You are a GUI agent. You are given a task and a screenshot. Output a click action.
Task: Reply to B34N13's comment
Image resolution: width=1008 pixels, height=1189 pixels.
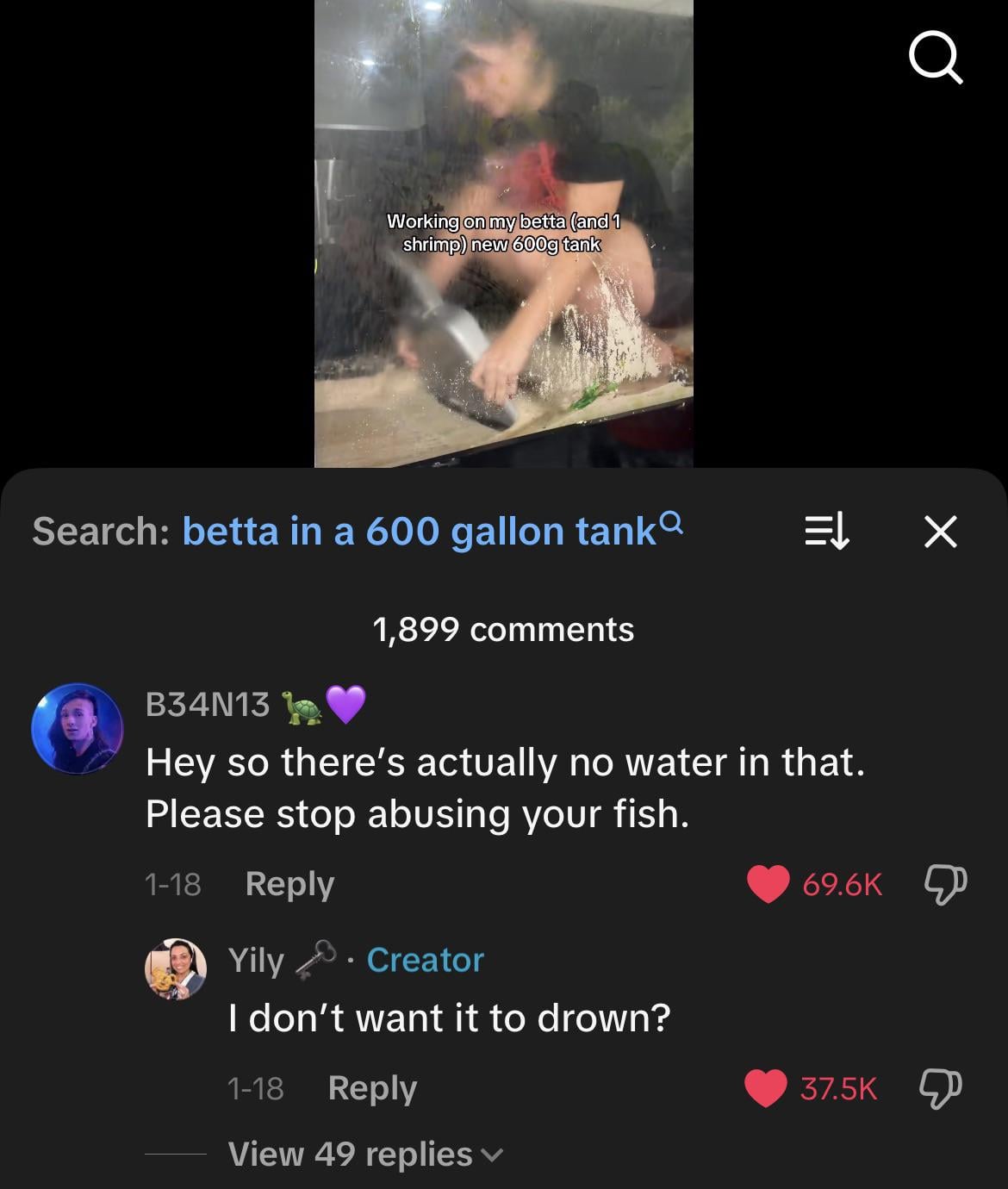tap(289, 884)
